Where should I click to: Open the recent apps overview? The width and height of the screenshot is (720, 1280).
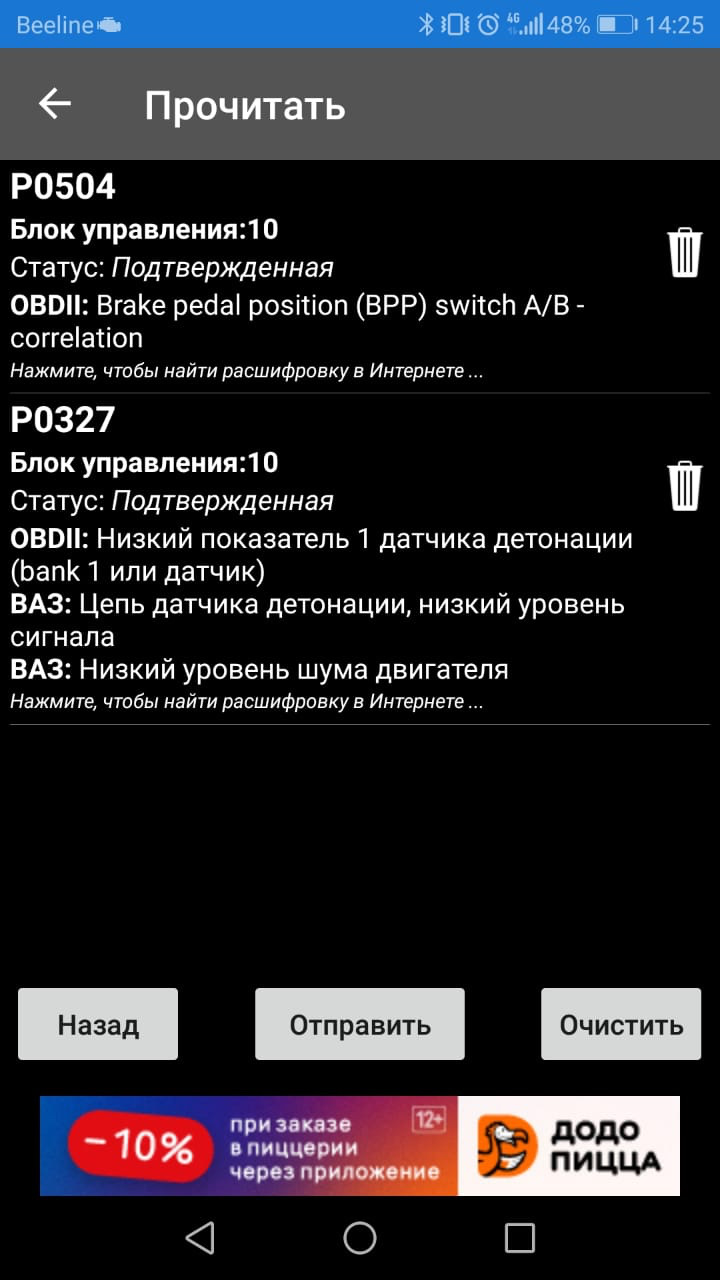(519, 1238)
